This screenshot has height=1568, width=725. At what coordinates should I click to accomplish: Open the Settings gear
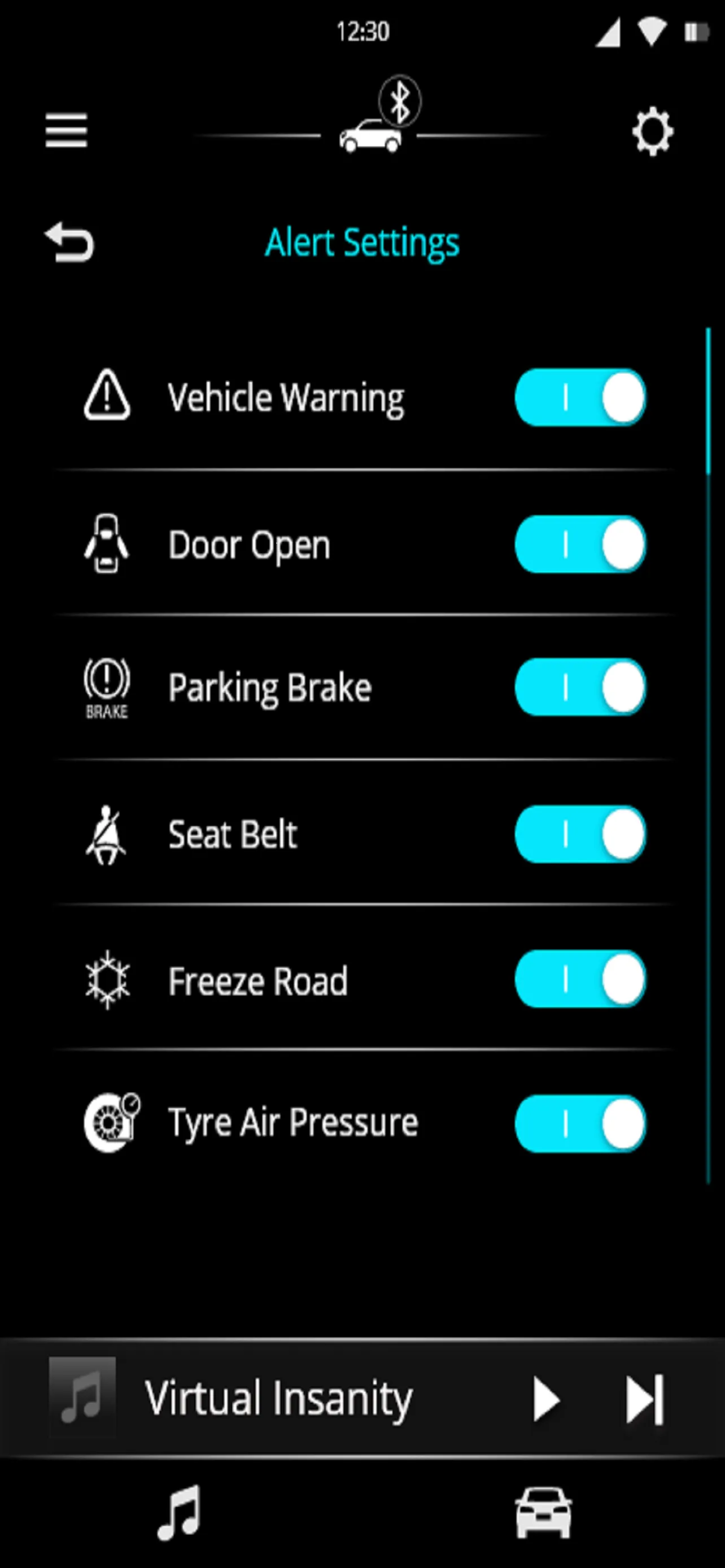(x=653, y=131)
